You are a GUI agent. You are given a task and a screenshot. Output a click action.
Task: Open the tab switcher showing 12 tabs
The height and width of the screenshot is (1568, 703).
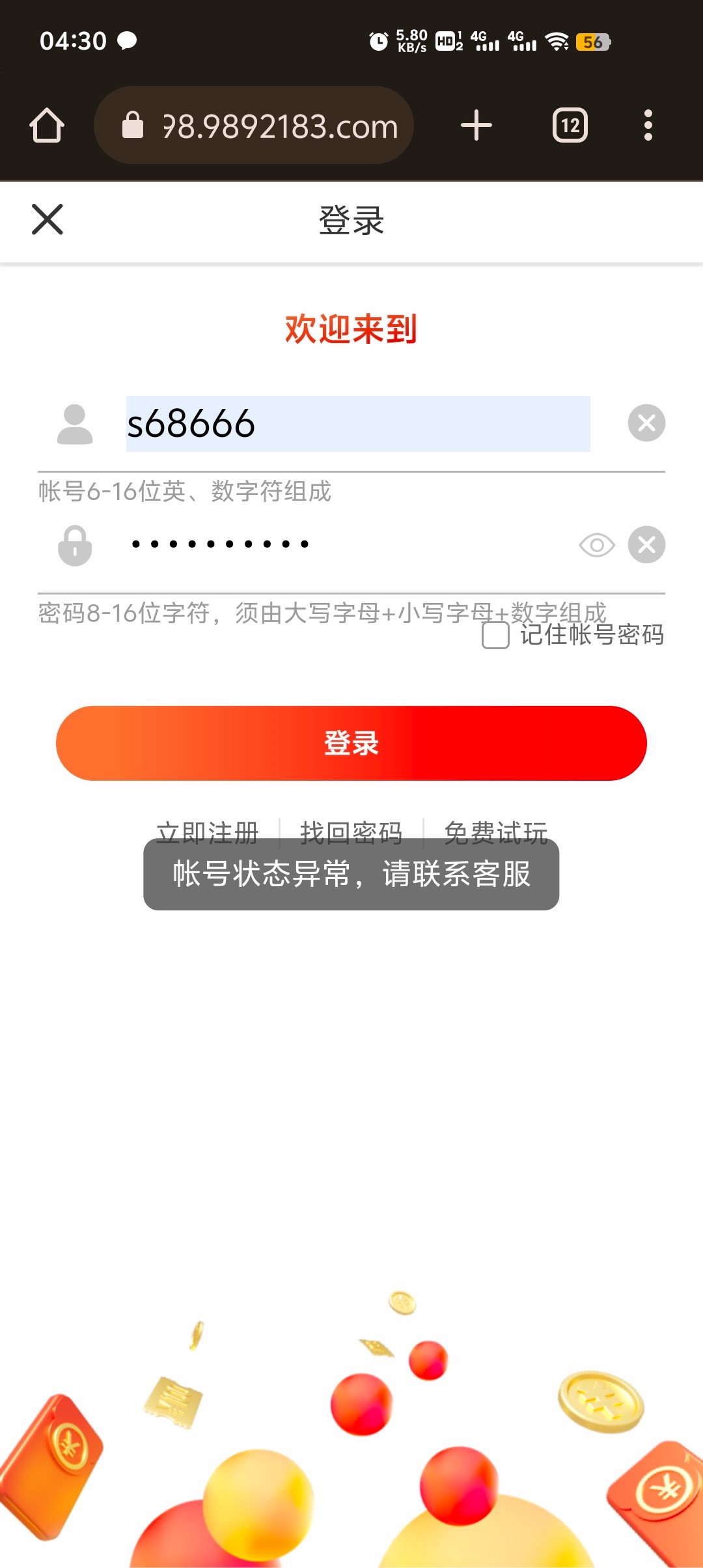[x=570, y=125]
